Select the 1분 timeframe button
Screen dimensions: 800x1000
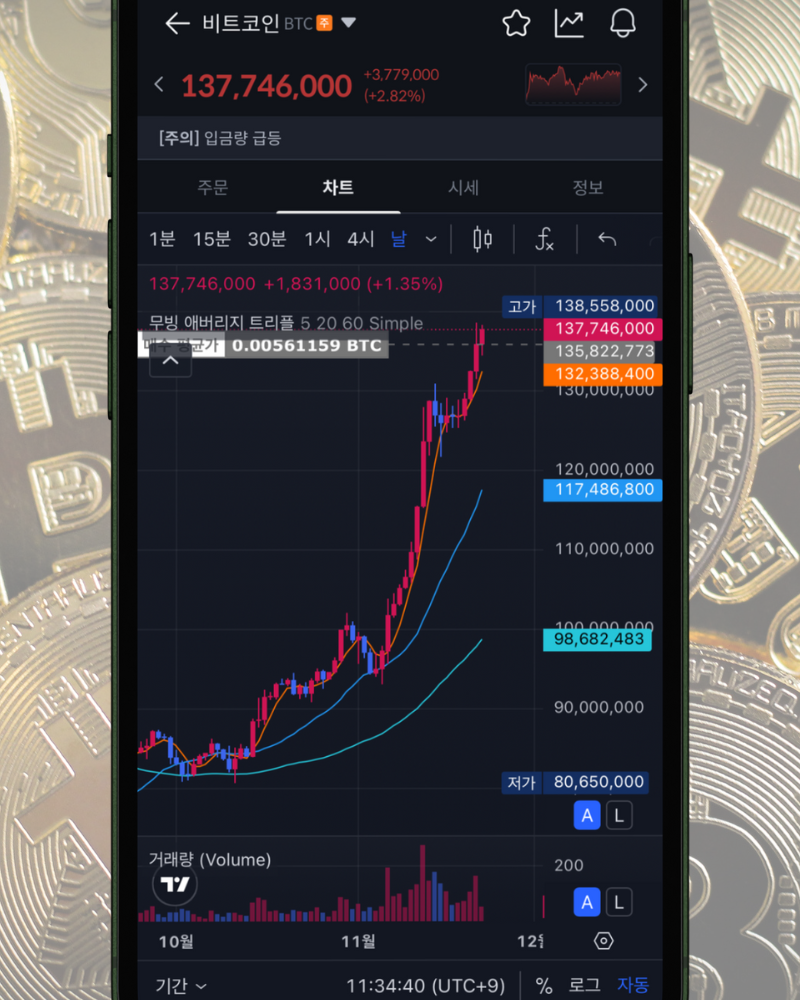point(162,239)
